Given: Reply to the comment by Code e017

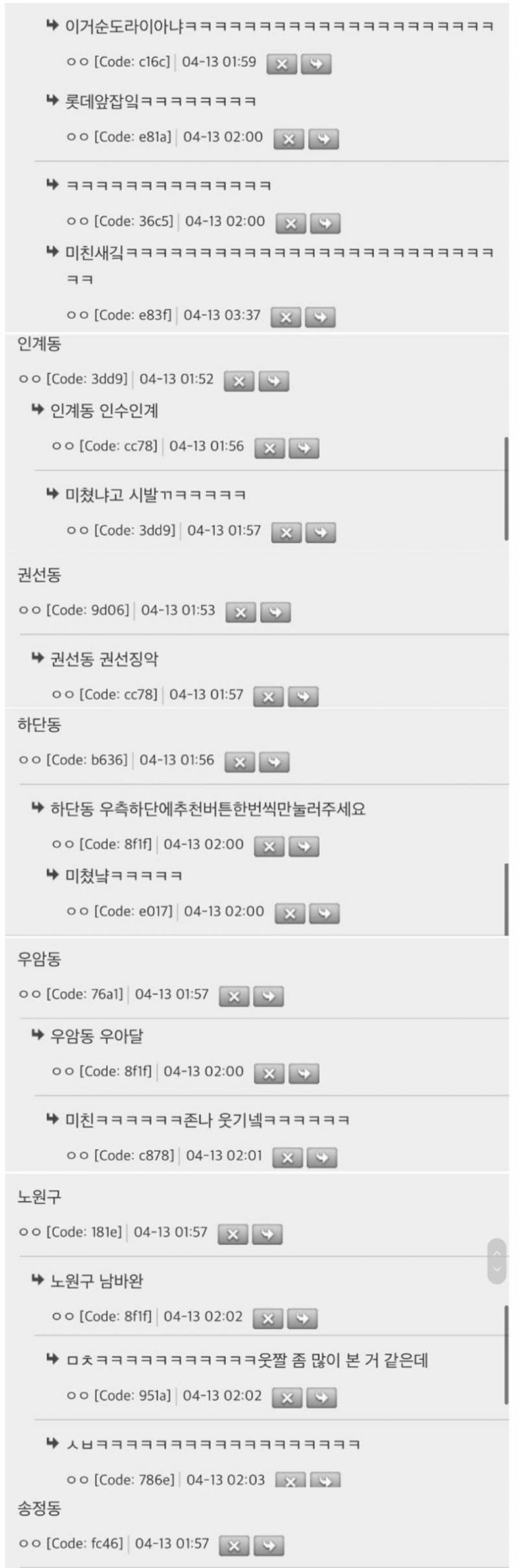Looking at the screenshot, I should click(324, 913).
